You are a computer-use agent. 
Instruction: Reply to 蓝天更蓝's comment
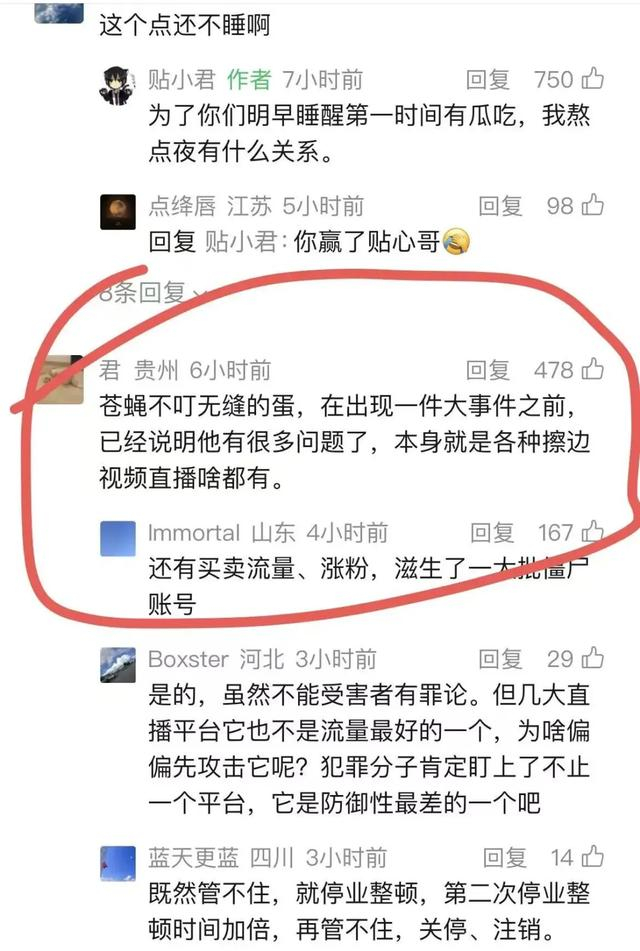point(505,857)
